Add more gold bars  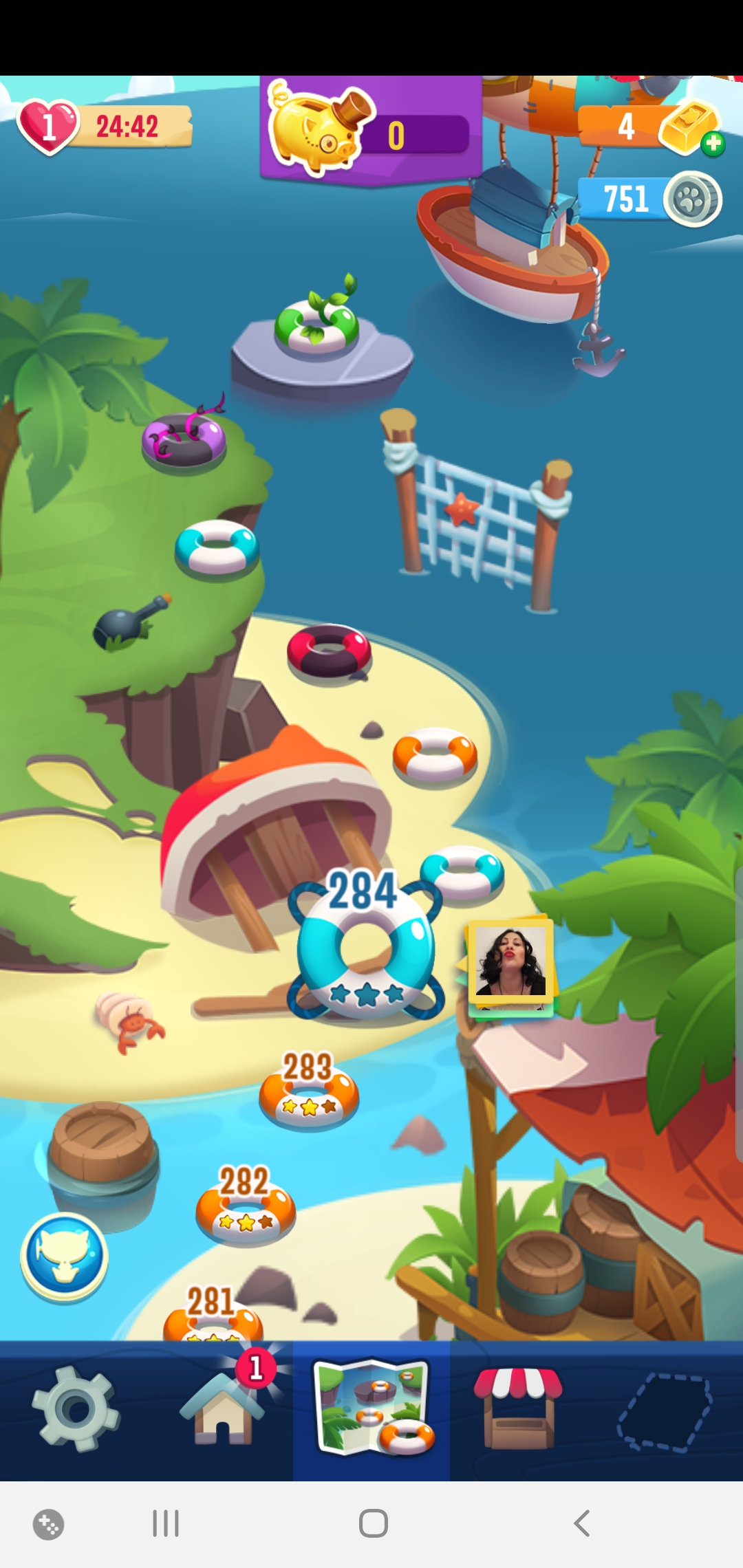[x=713, y=144]
